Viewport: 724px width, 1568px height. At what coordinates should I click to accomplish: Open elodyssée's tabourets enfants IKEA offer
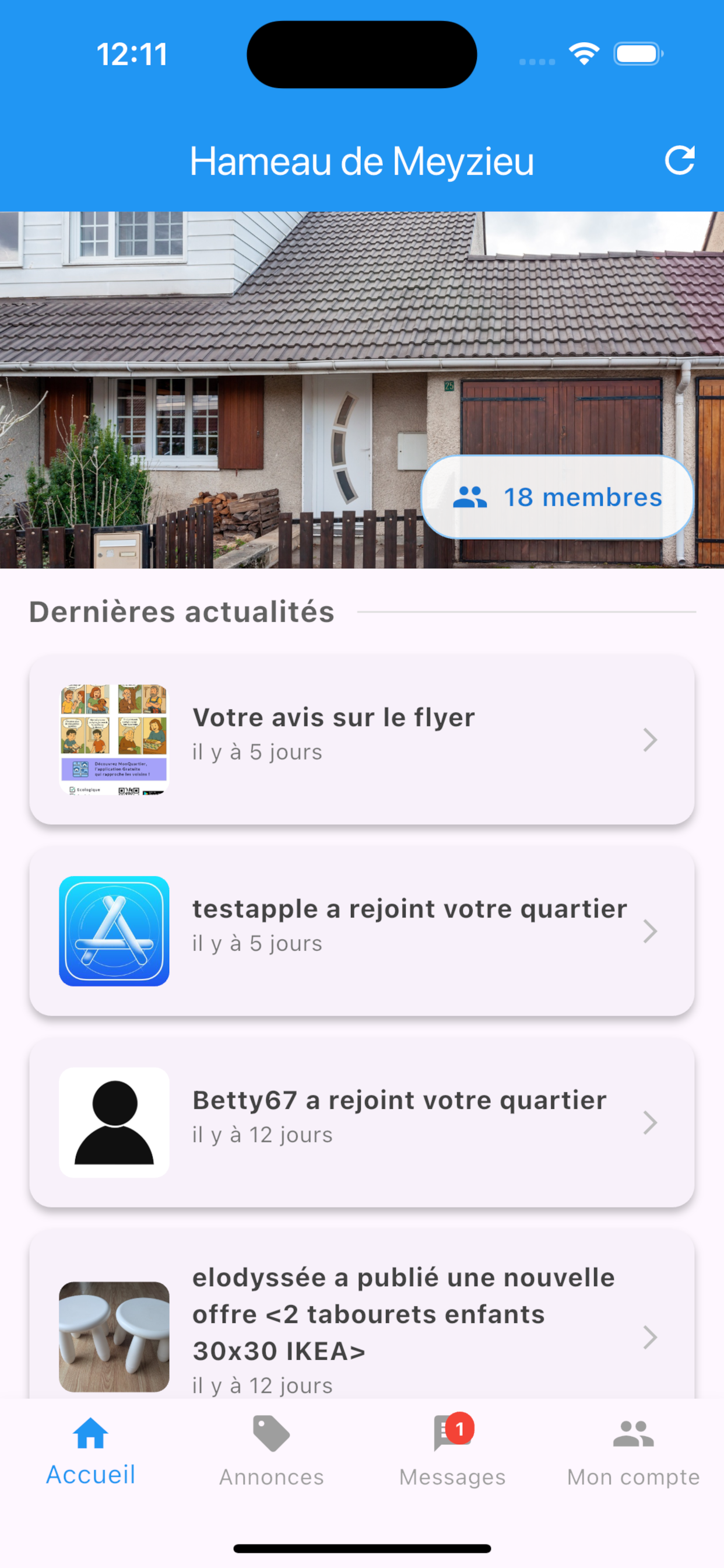361,1327
